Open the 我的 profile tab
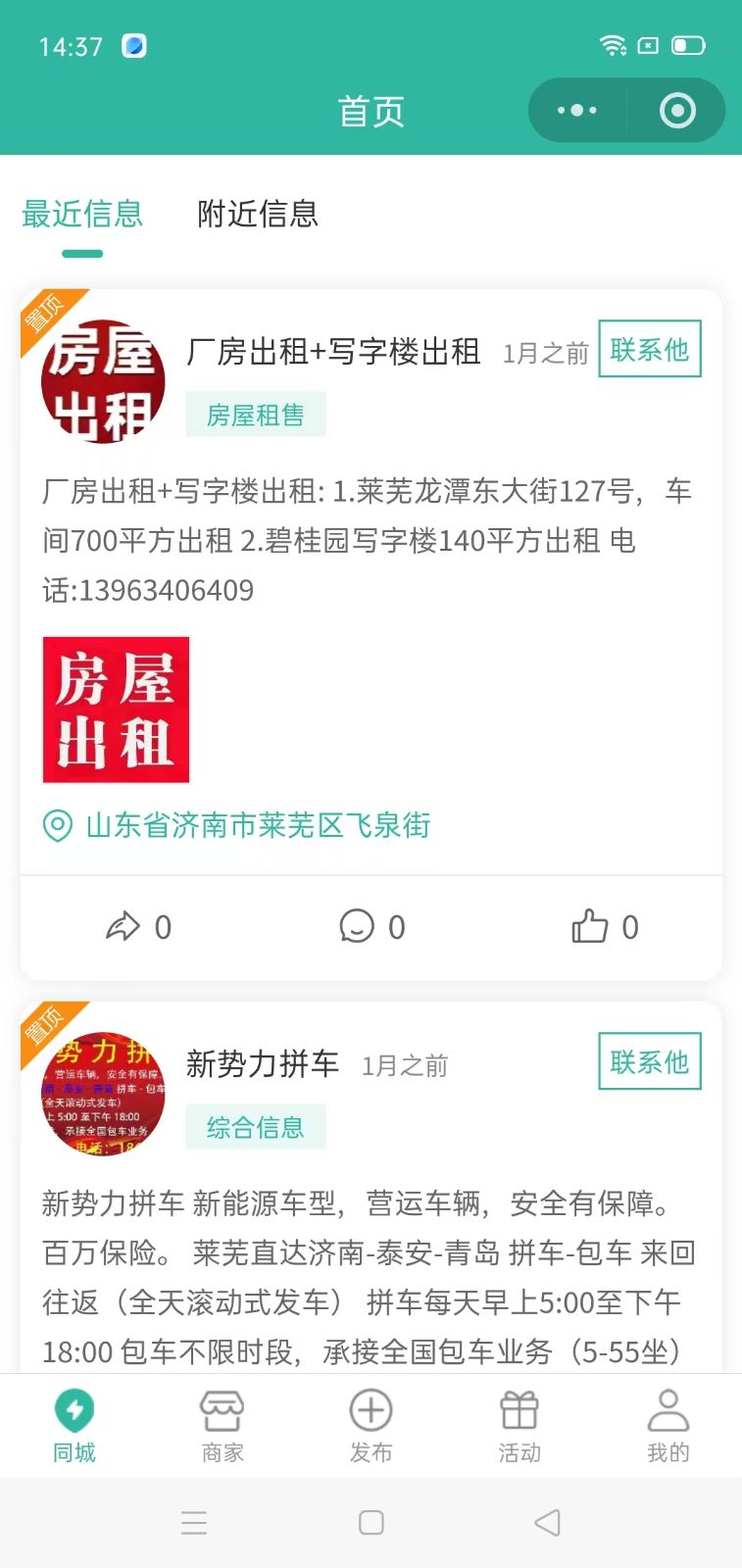The height and width of the screenshot is (1568, 742). [x=668, y=1426]
